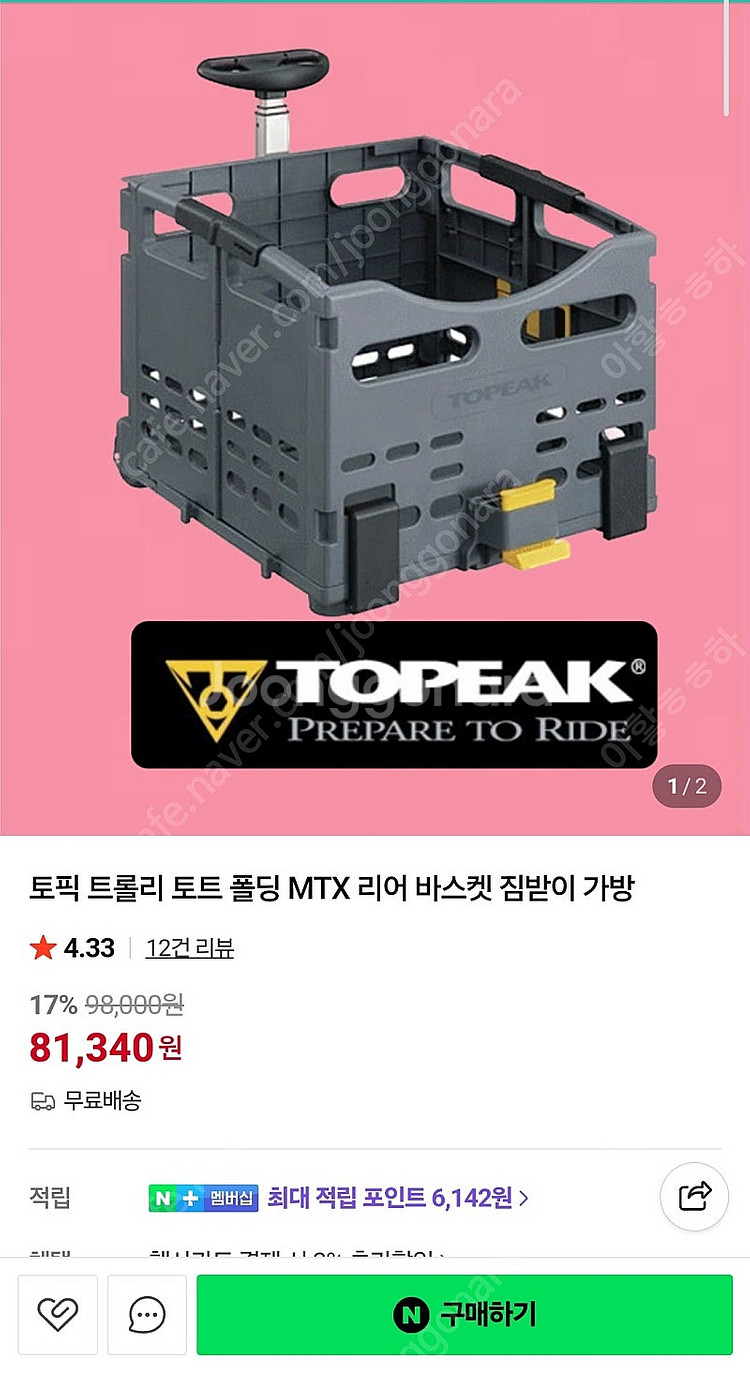Add product to wishlist with heart icon
This screenshot has width=750, height=1380.
tap(57, 1315)
